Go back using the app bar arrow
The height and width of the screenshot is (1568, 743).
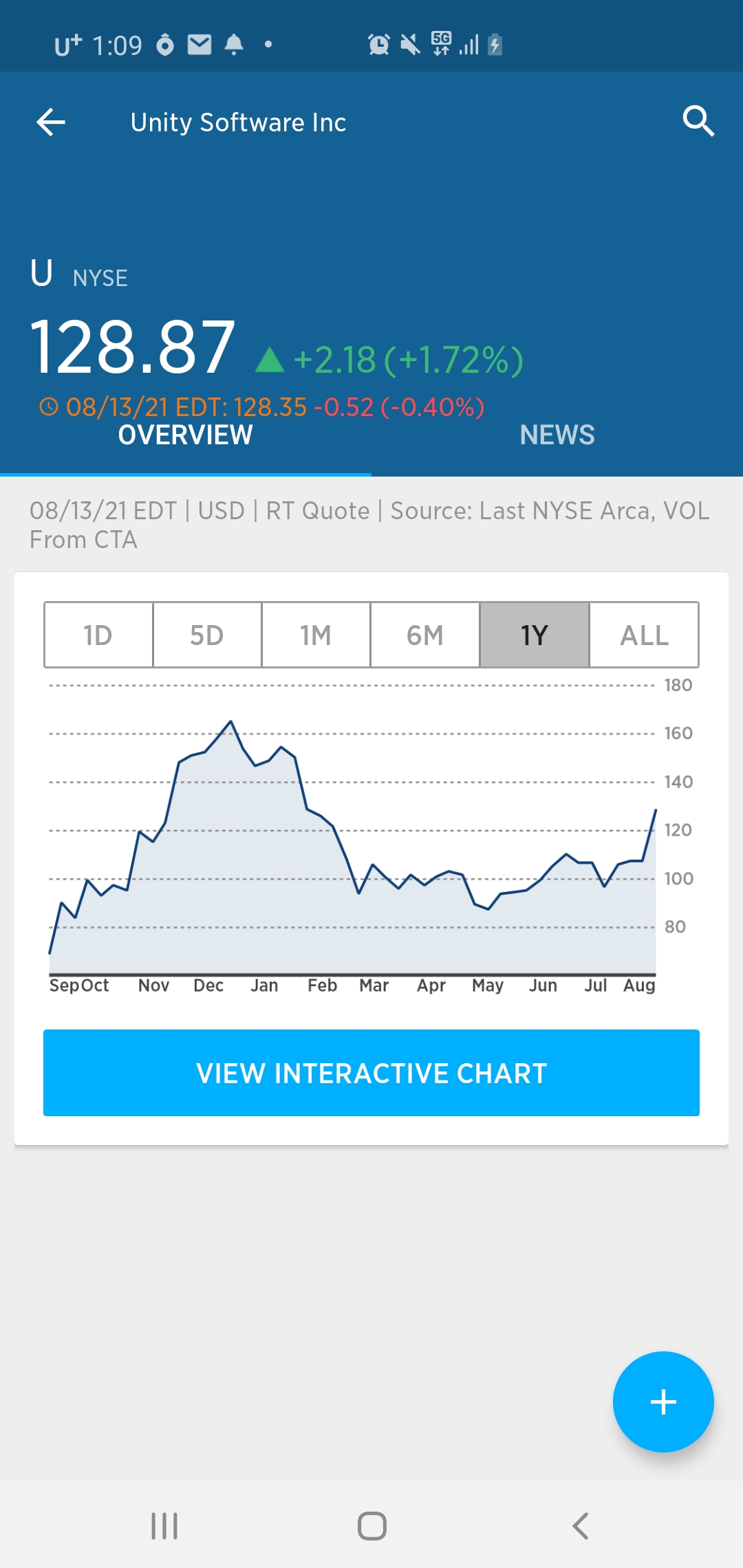coord(51,122)
